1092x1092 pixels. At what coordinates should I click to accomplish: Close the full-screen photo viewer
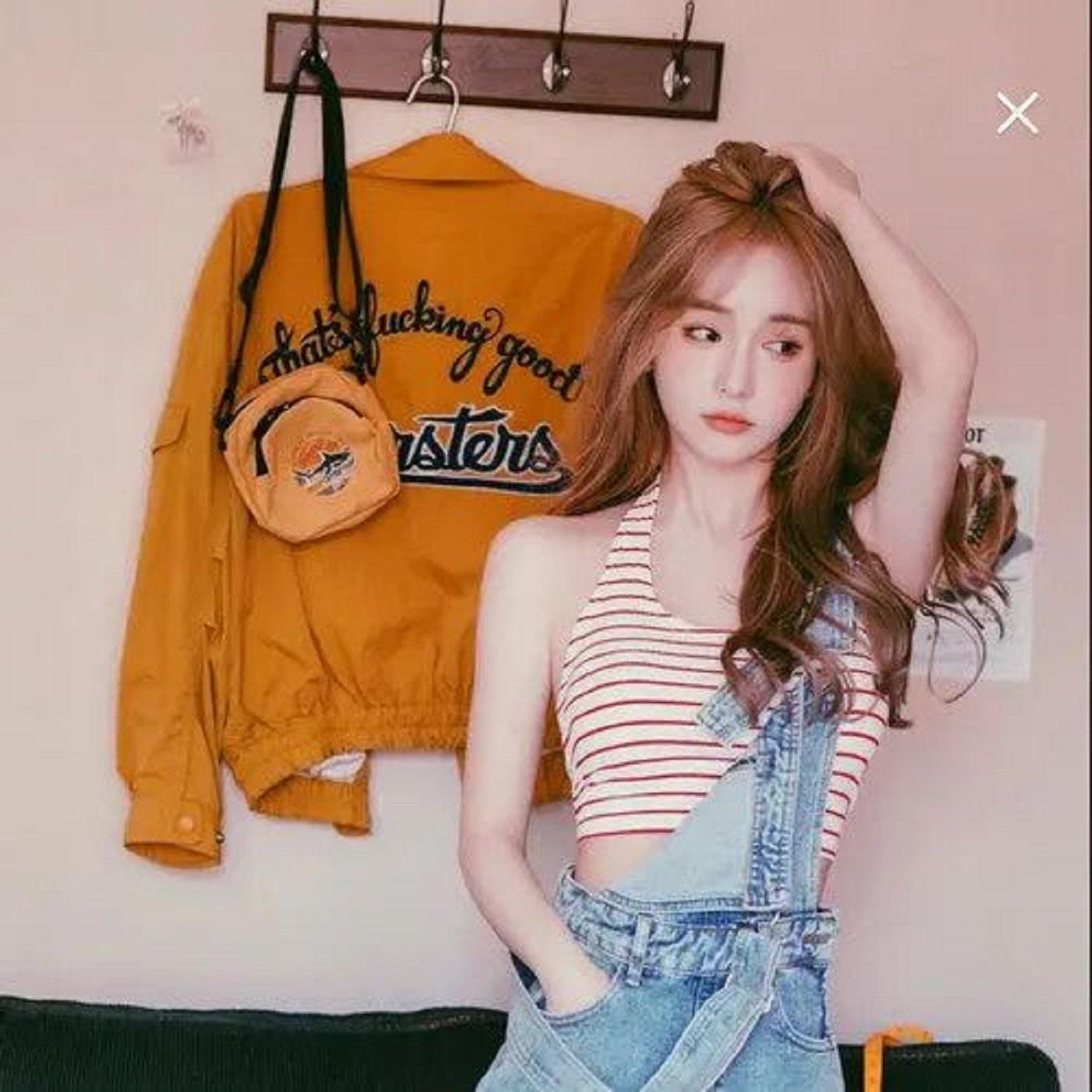(1017, 113)
